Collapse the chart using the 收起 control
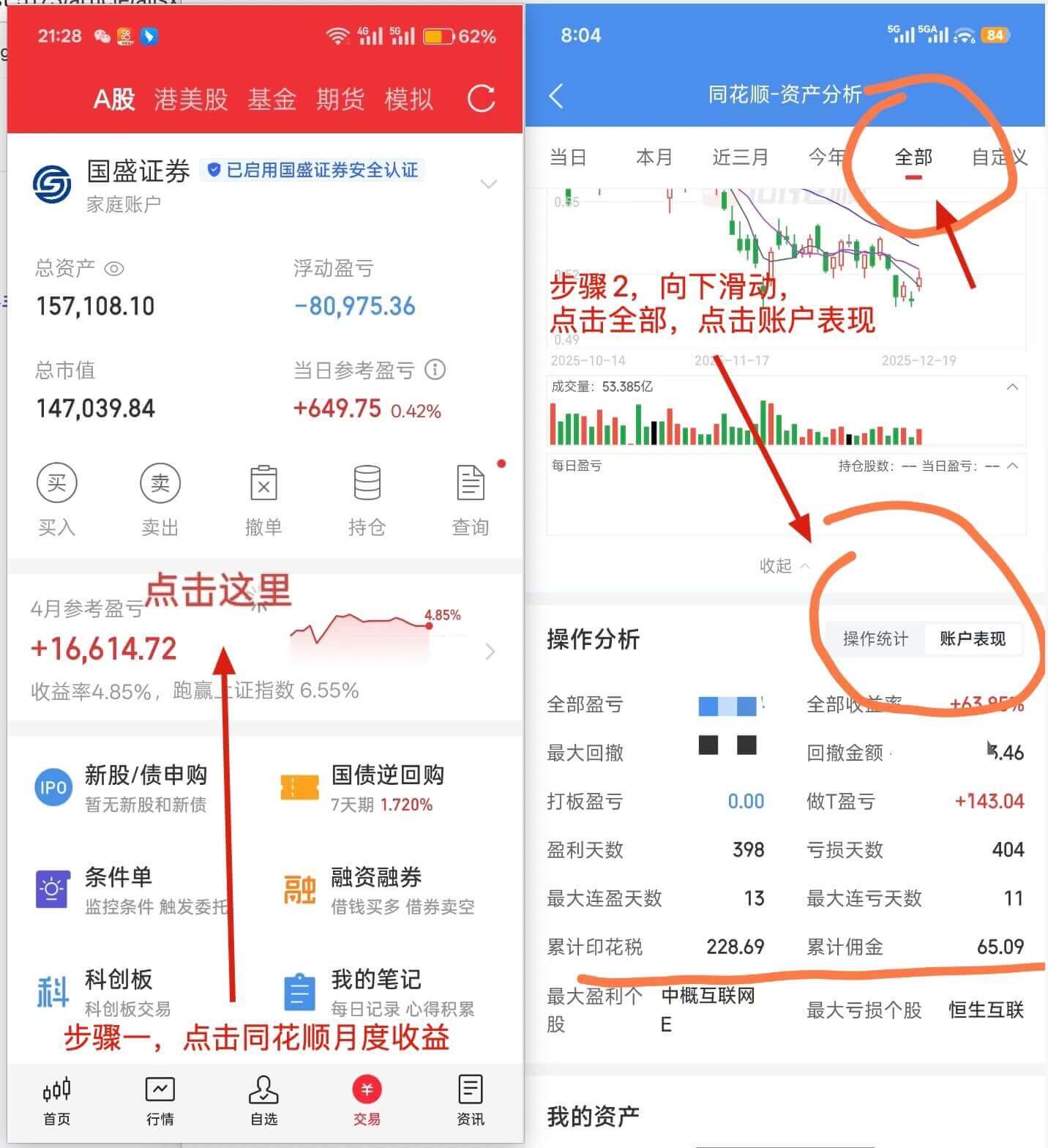 tap(782, 565)
